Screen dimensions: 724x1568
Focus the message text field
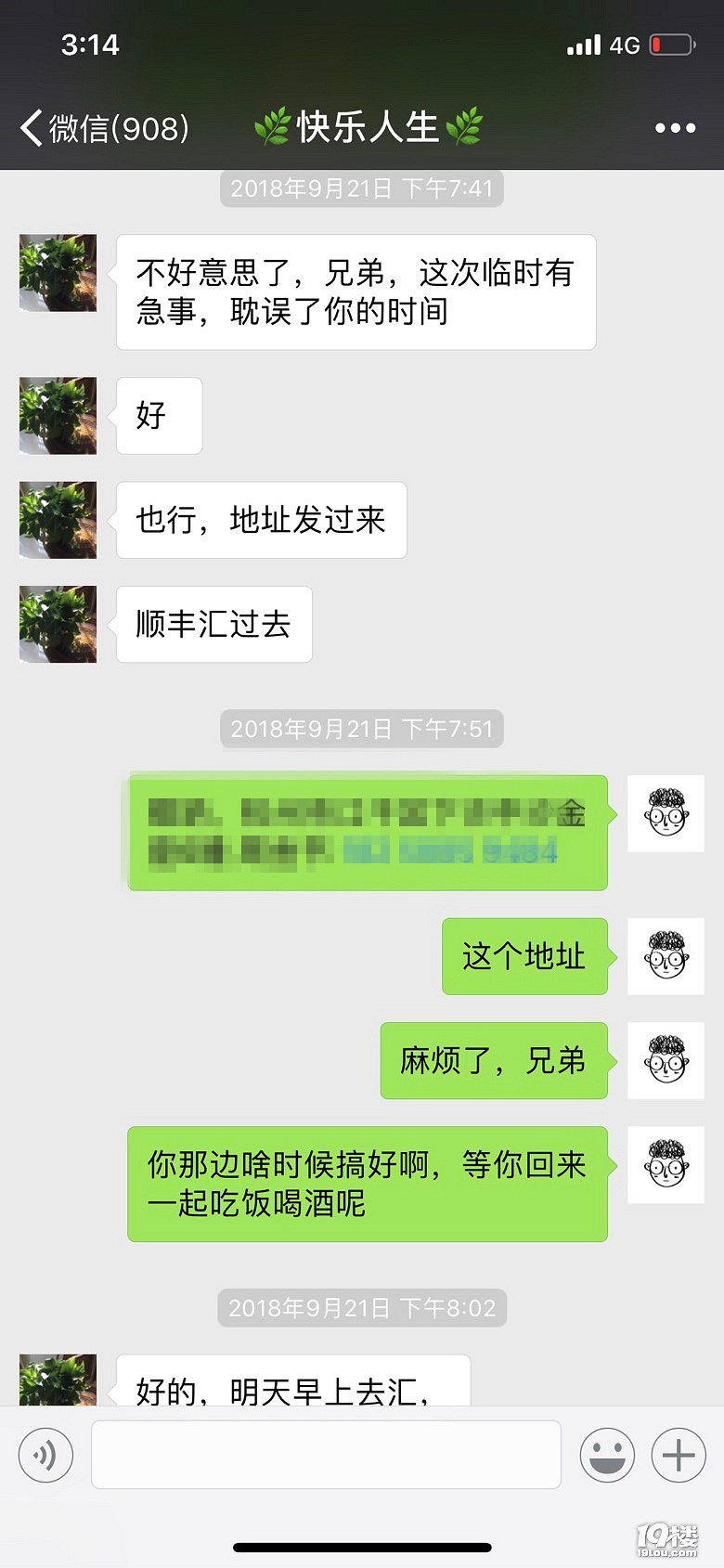pyautogui.click(x=326, y=1455)
